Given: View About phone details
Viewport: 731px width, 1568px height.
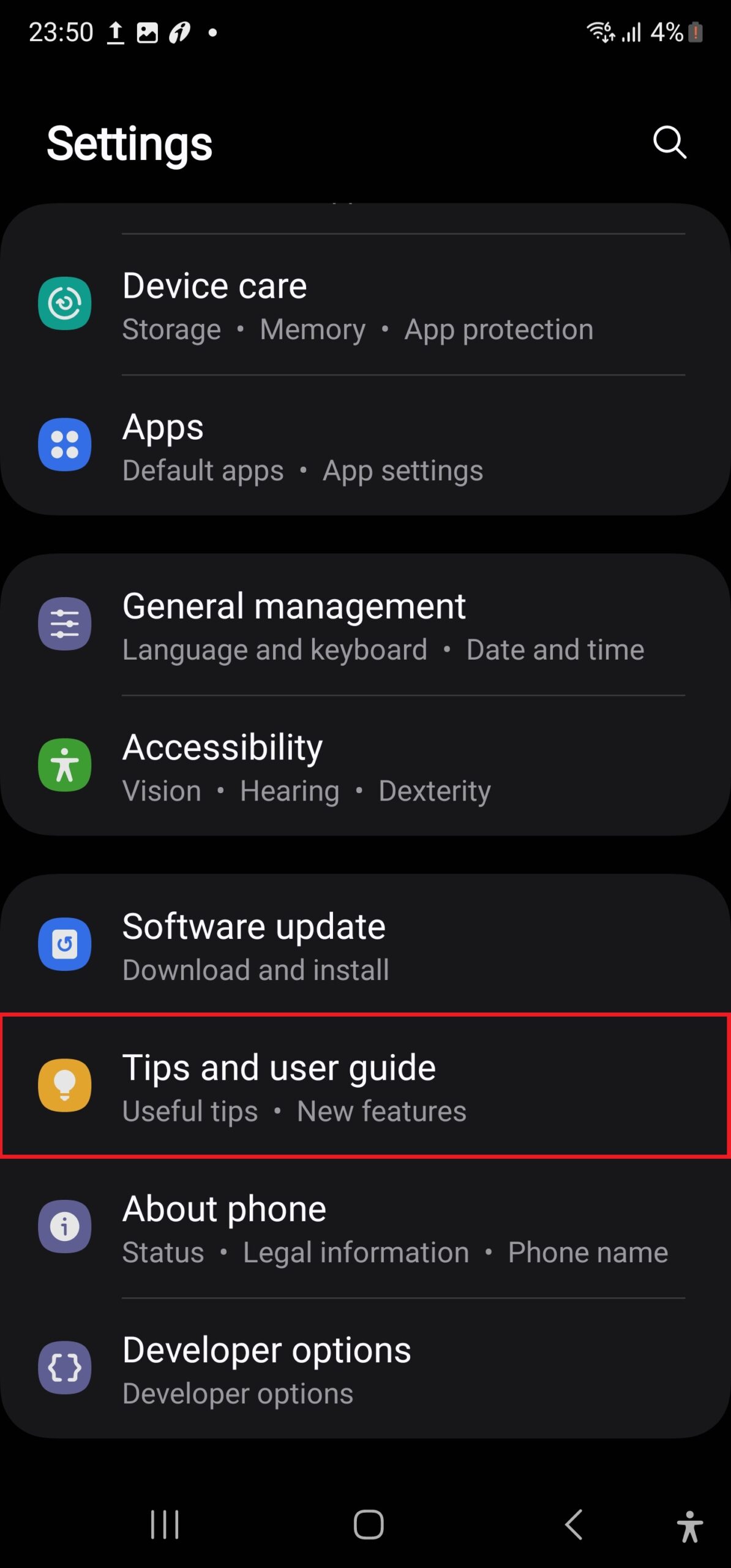Looking at the screenshot, I should pos(365,1227).
